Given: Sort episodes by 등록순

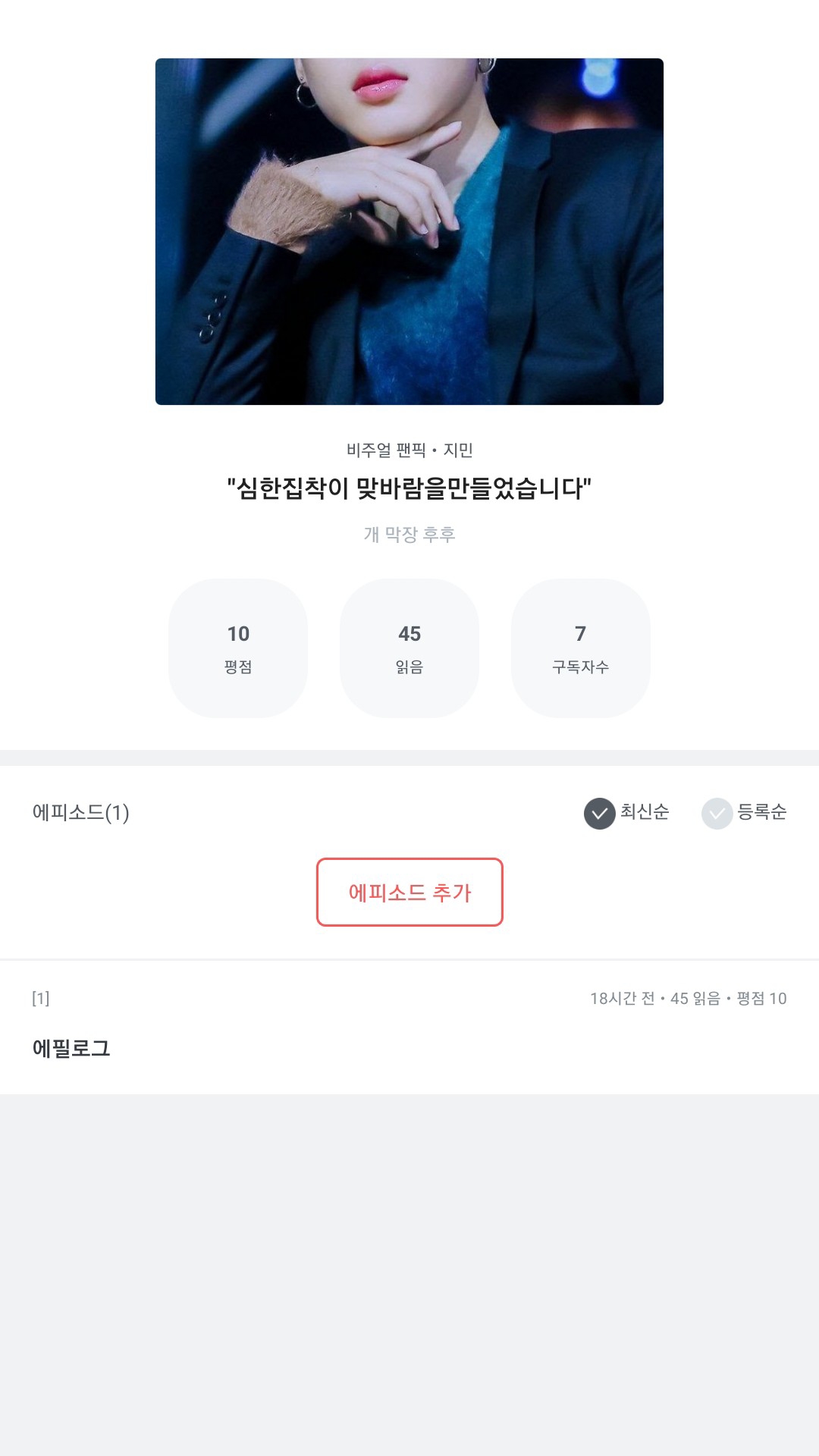Looking at the screenshot, I should 744,813.
